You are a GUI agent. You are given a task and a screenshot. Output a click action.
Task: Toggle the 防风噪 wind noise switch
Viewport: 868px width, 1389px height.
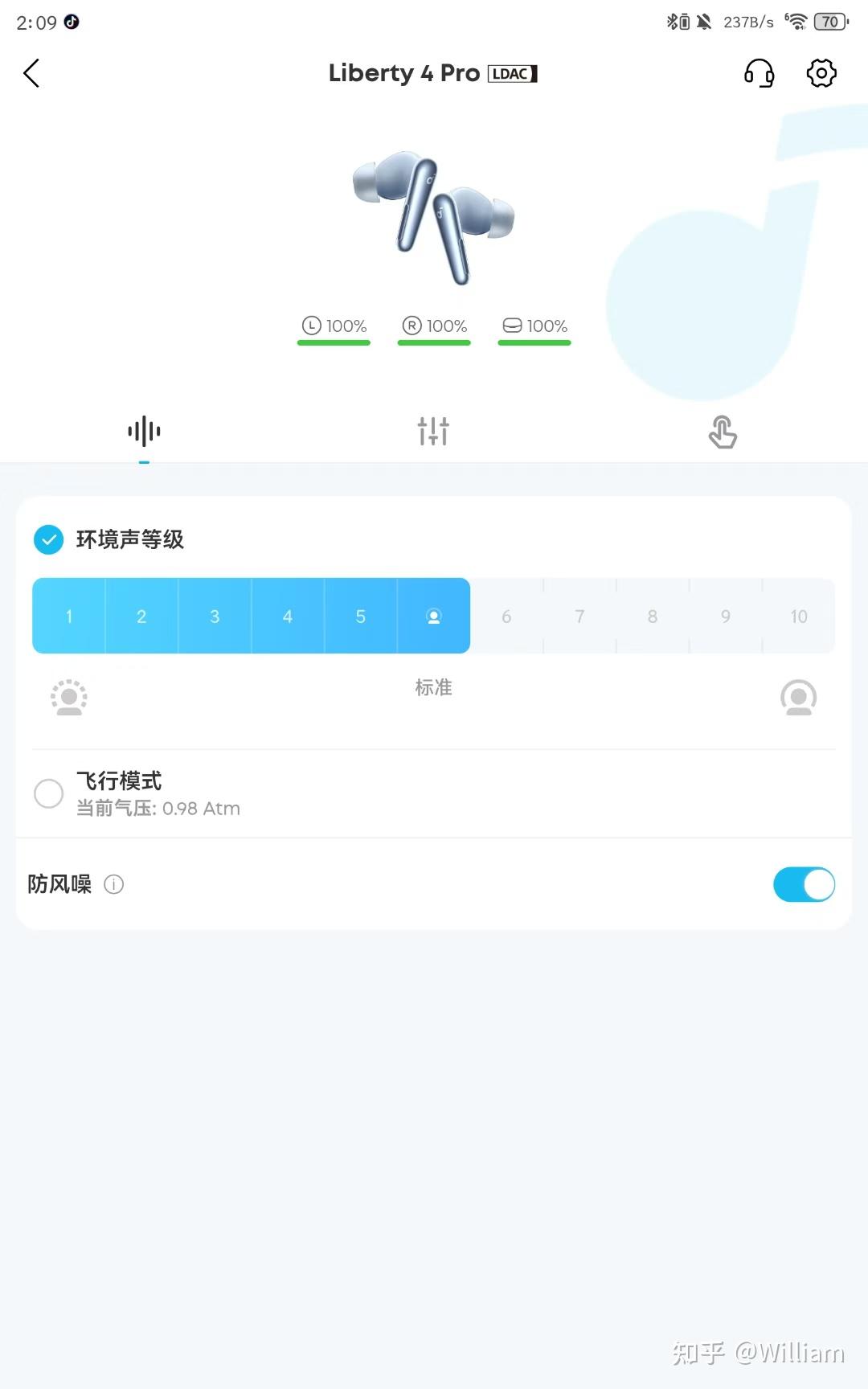click(804, 884)
